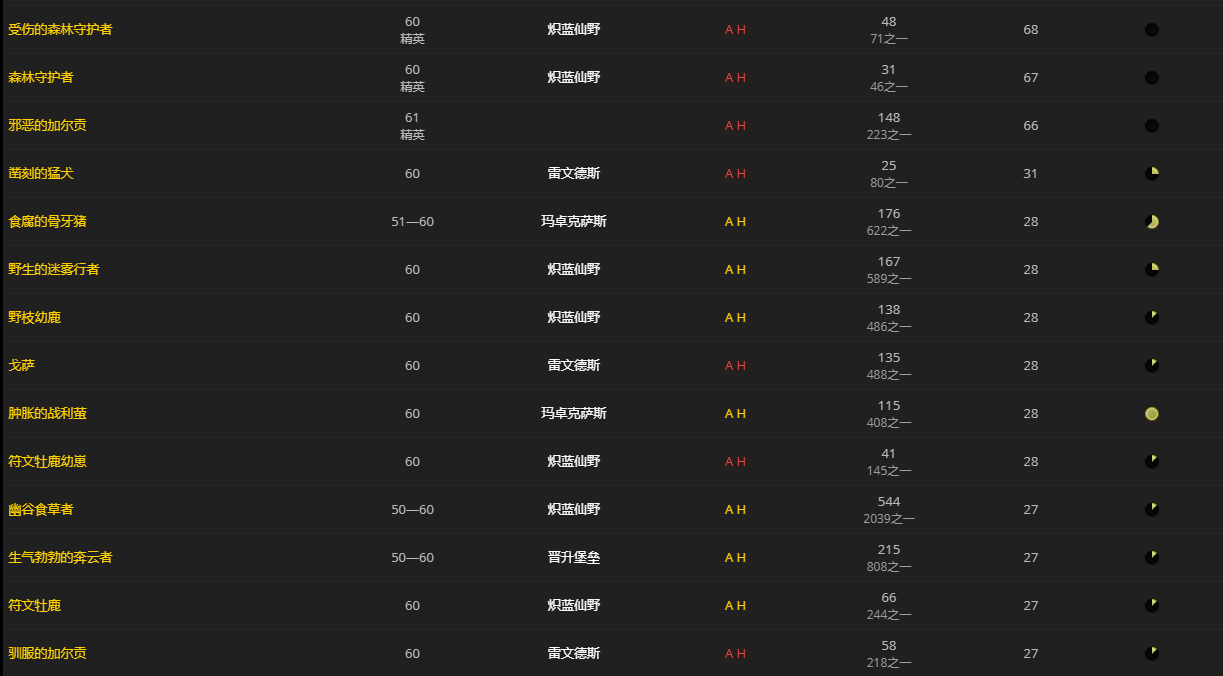The height and width of the screenshot is (676, 1223).
Task: View details for 邪恶的加尔贡
Action: point(47,126)
